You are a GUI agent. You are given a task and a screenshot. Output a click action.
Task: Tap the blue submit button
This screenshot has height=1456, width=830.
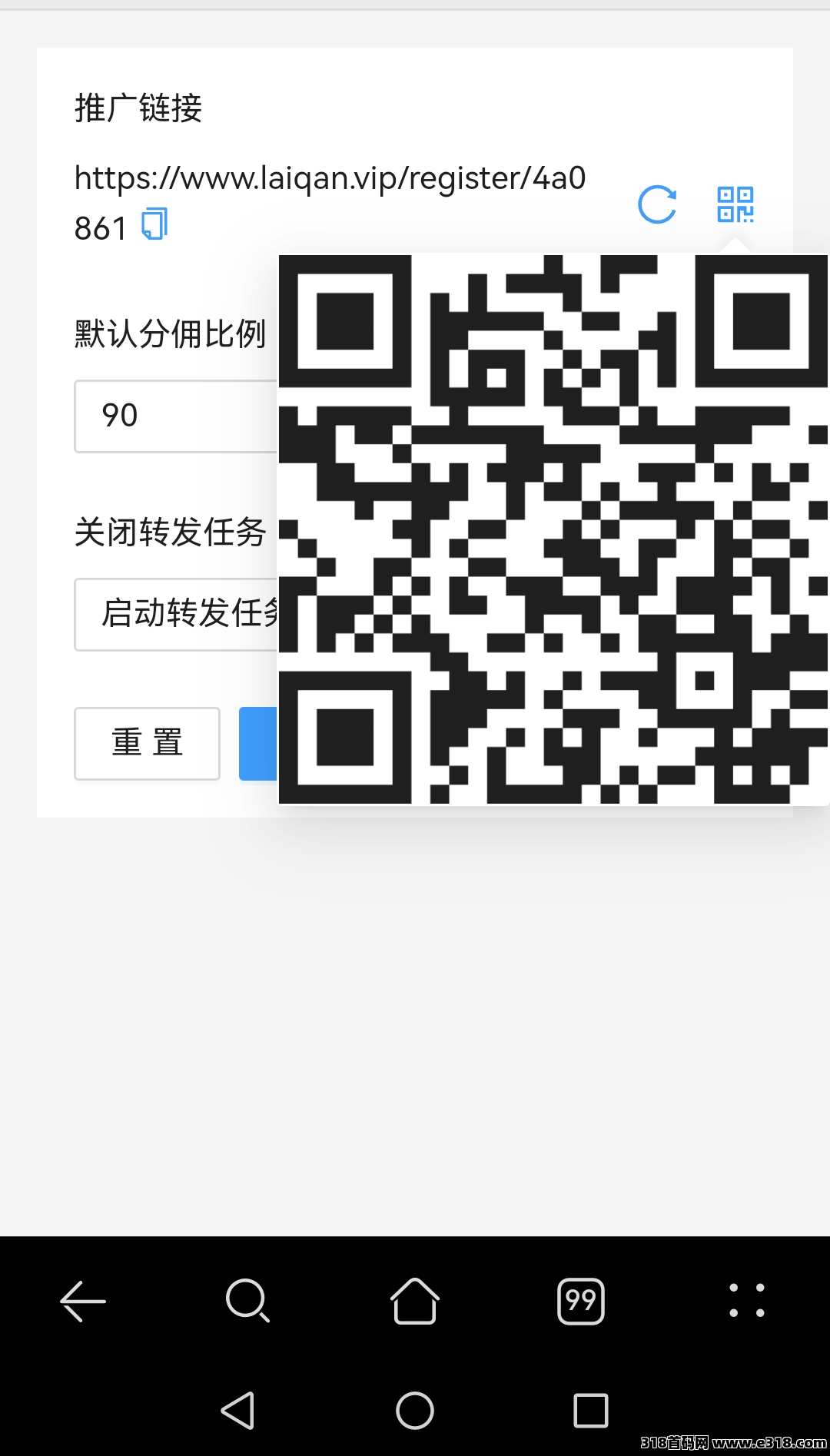pyautogui.click(x=258, y=744)
